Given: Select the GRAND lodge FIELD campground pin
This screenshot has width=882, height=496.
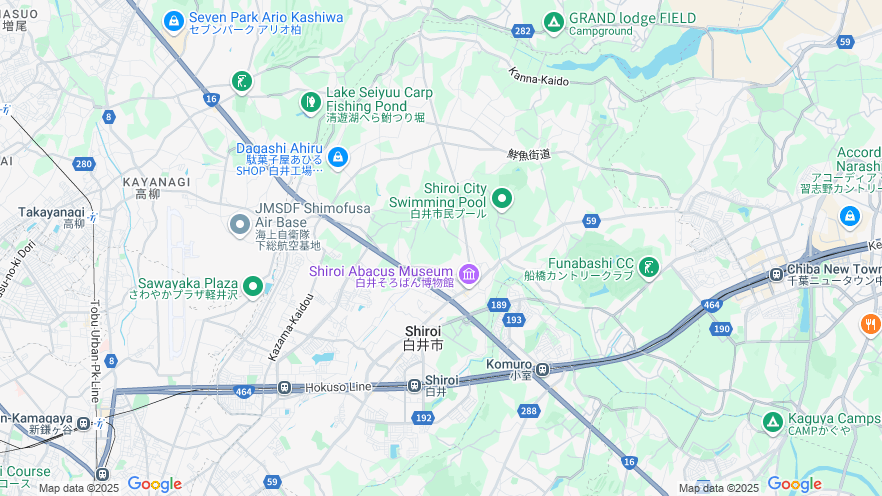Looking at the screenshot, I should (x=553, y=21).
